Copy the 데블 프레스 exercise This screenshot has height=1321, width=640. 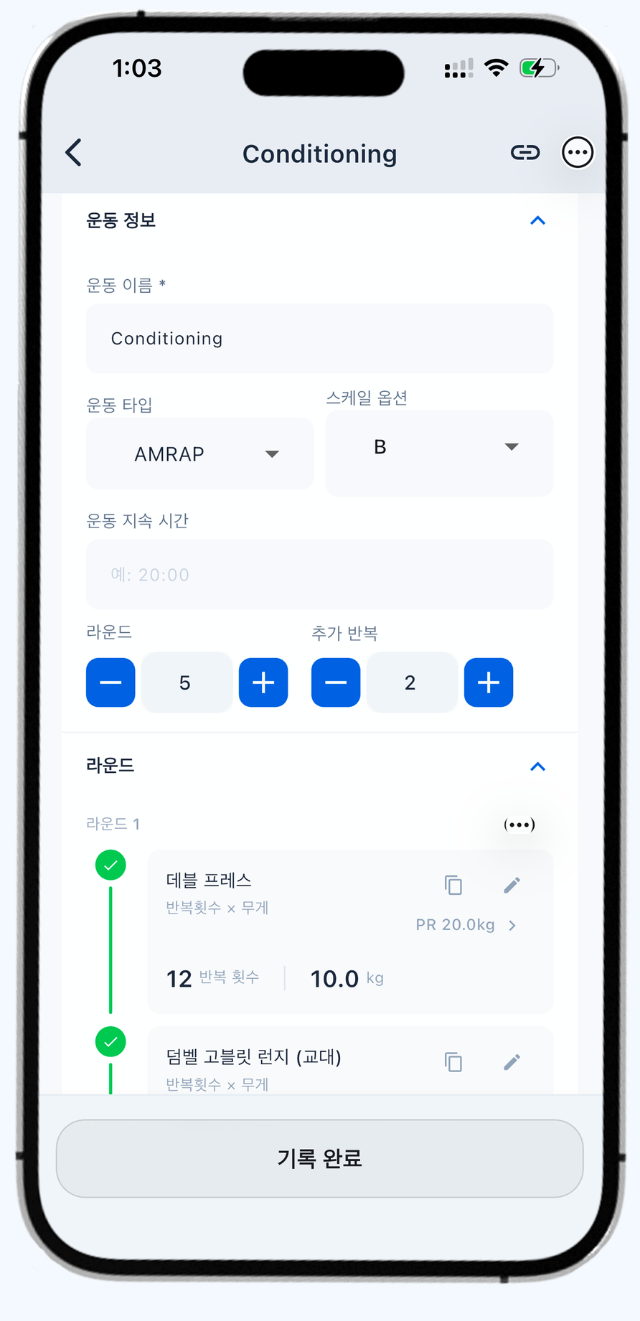point(453,885)
